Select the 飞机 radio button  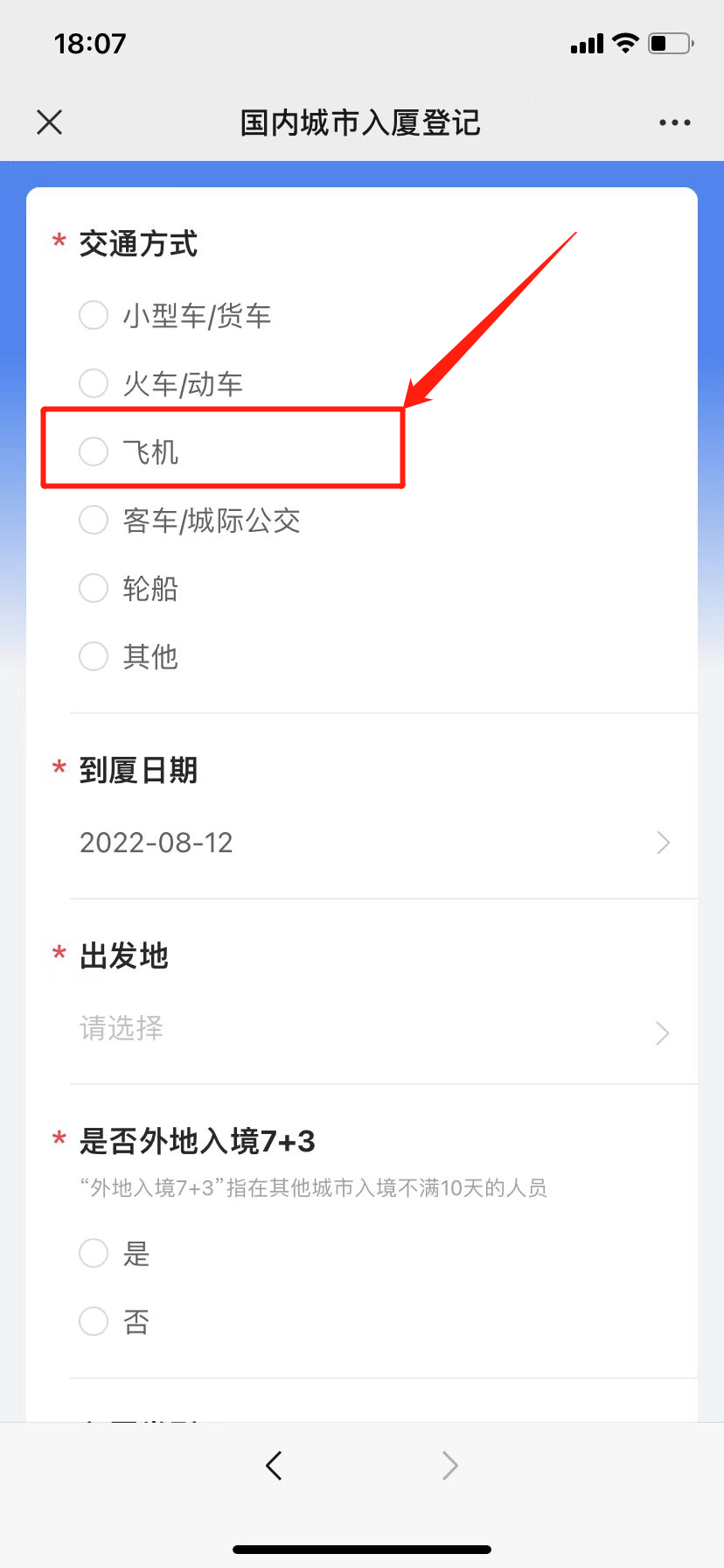tap(94, 451)
